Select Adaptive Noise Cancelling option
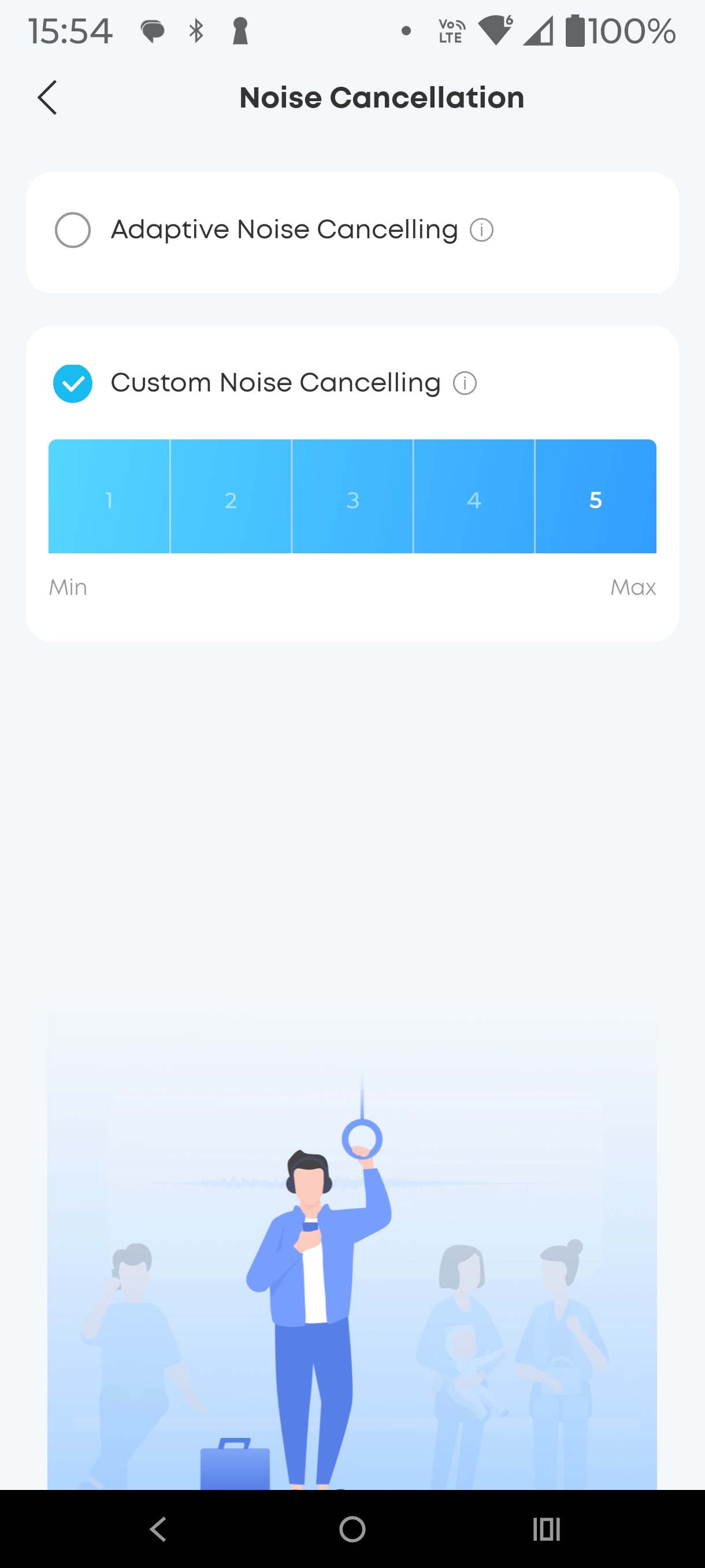This screenshot has height=1568, width=705. point(72,230)
